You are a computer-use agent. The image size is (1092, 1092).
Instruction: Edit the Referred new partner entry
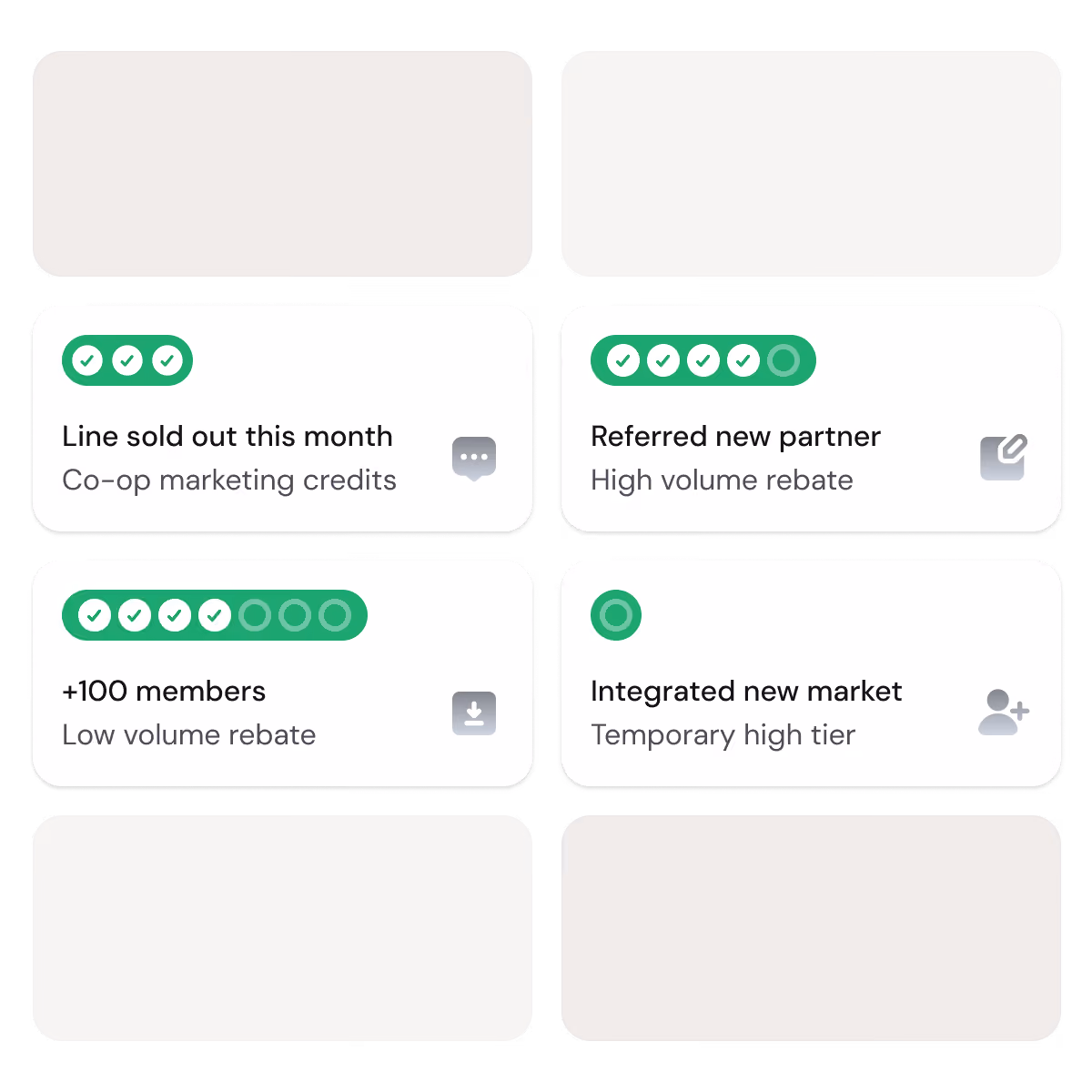click(x=1004, y=458)
